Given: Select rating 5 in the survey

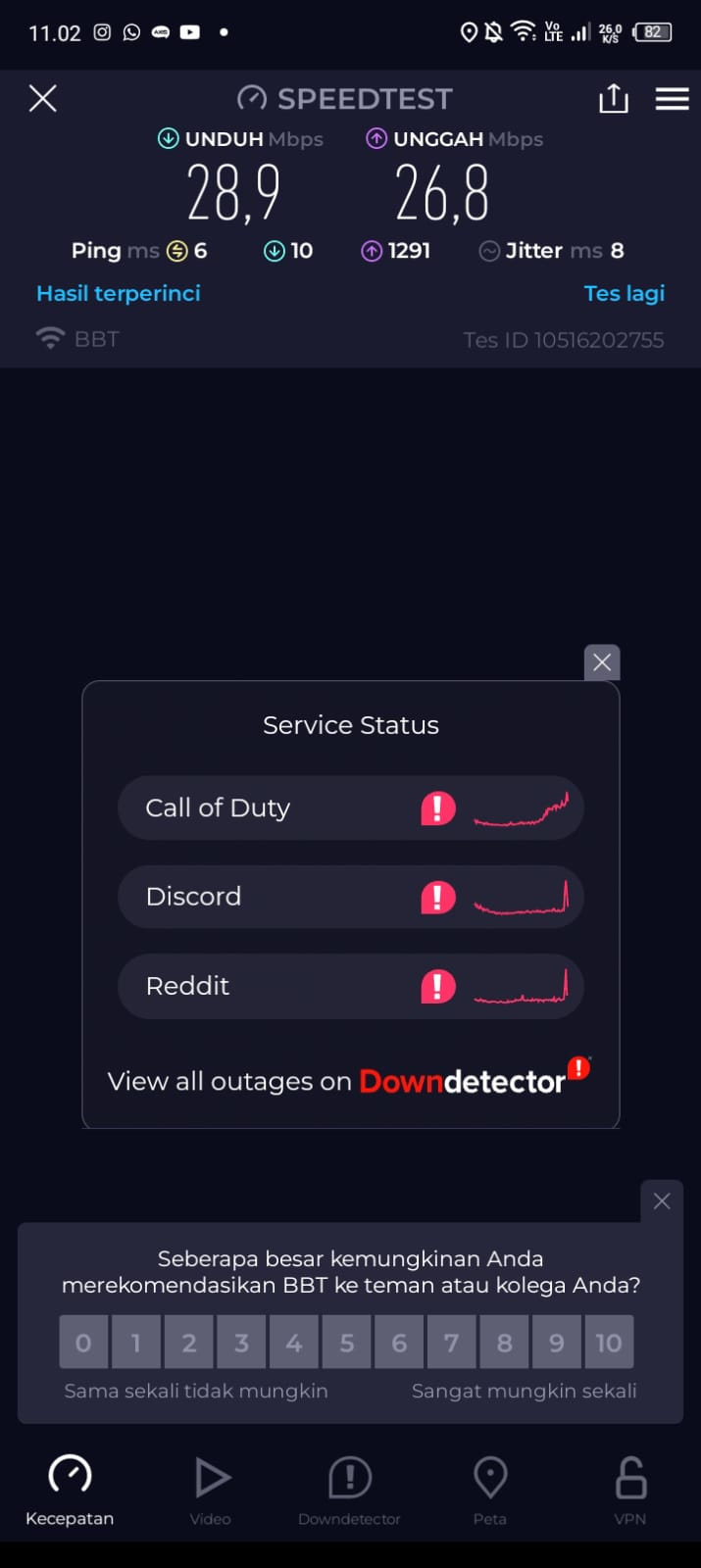Looking at the screenshot, I should 346,1343.
